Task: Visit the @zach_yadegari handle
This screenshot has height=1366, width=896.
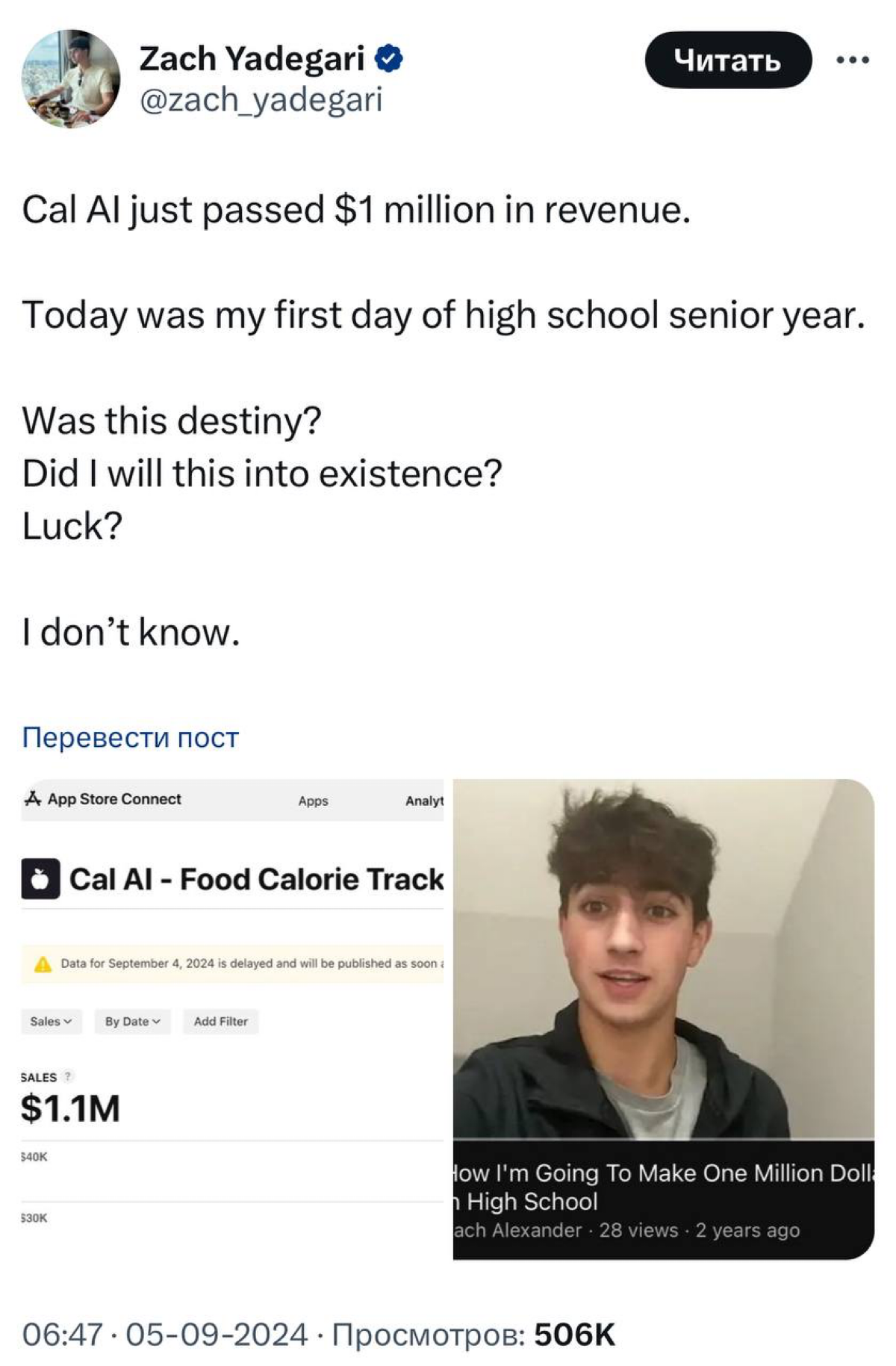Action: (261, 99)
